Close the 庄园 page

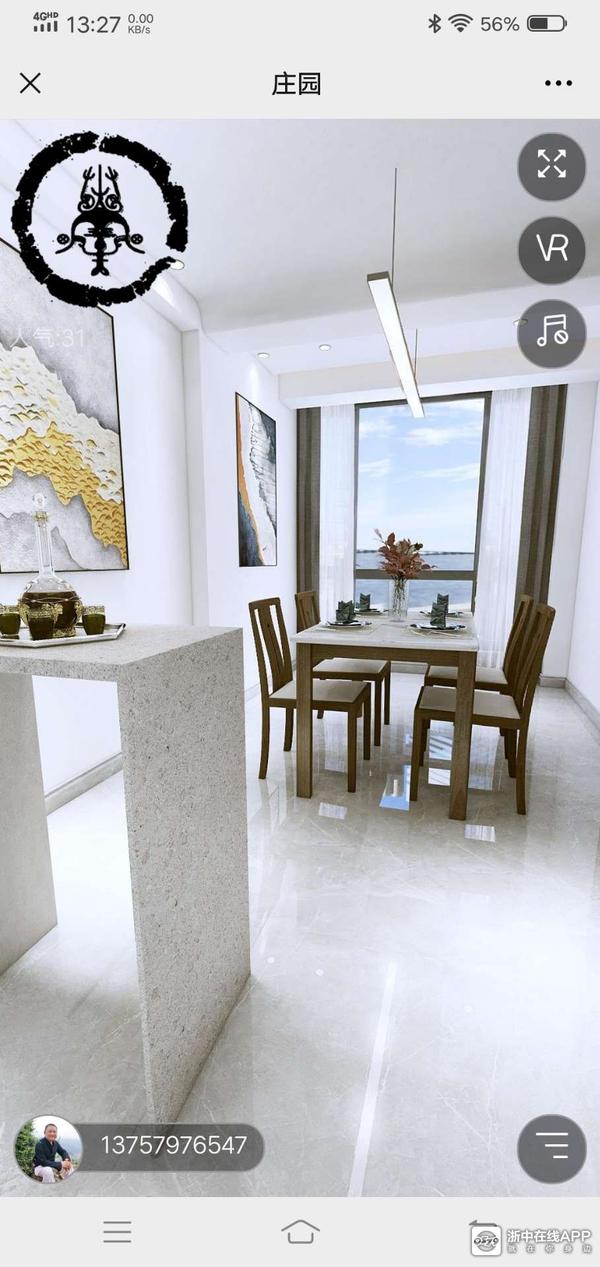click(30, 83)
